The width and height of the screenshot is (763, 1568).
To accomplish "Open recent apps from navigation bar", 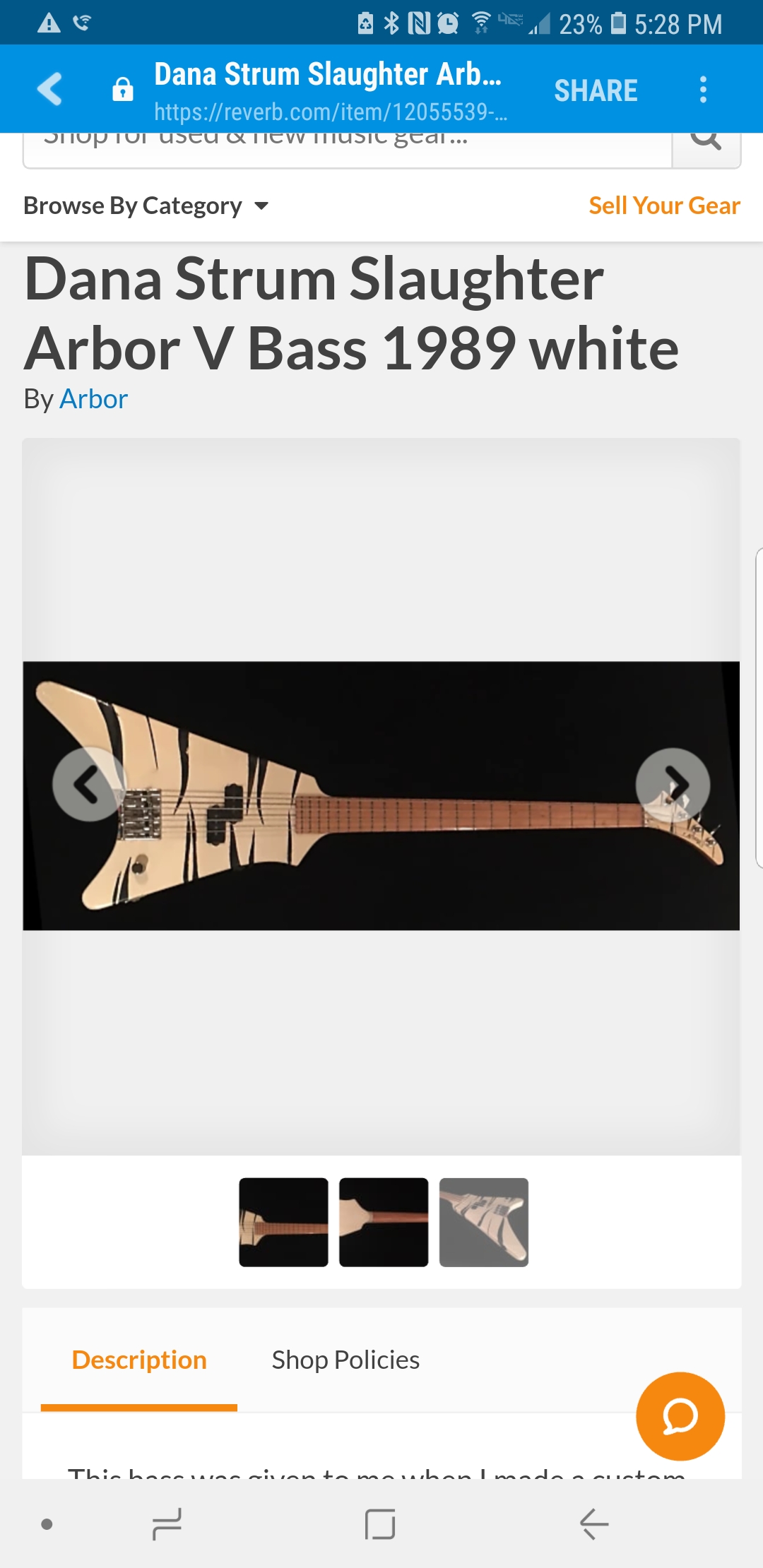I will (x=167, y=1524).
